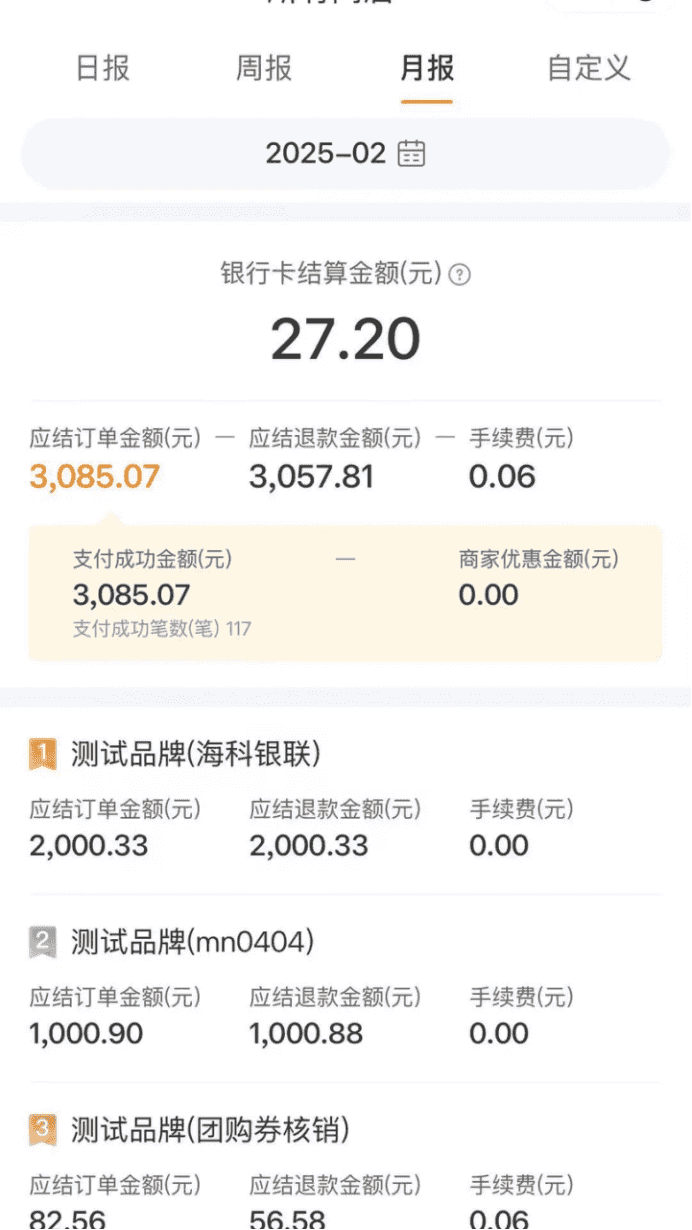Open 测试品牌(海科银联) details

[x=196, y=755]
